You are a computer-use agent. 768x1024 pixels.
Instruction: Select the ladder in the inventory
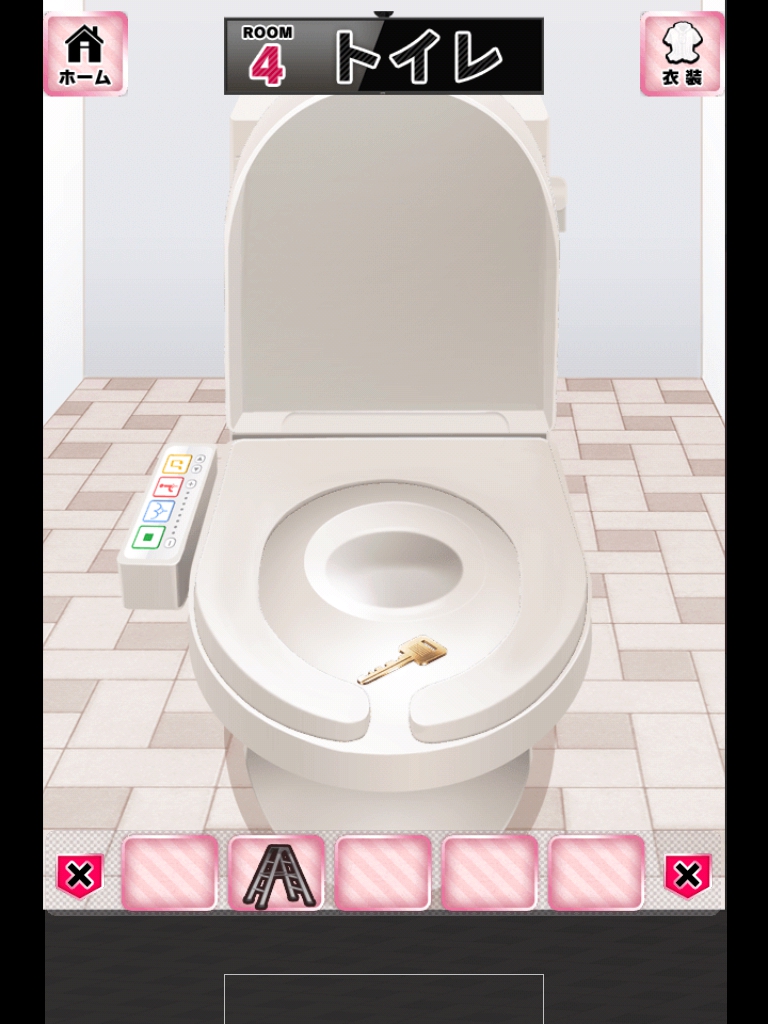pos(276,873)
